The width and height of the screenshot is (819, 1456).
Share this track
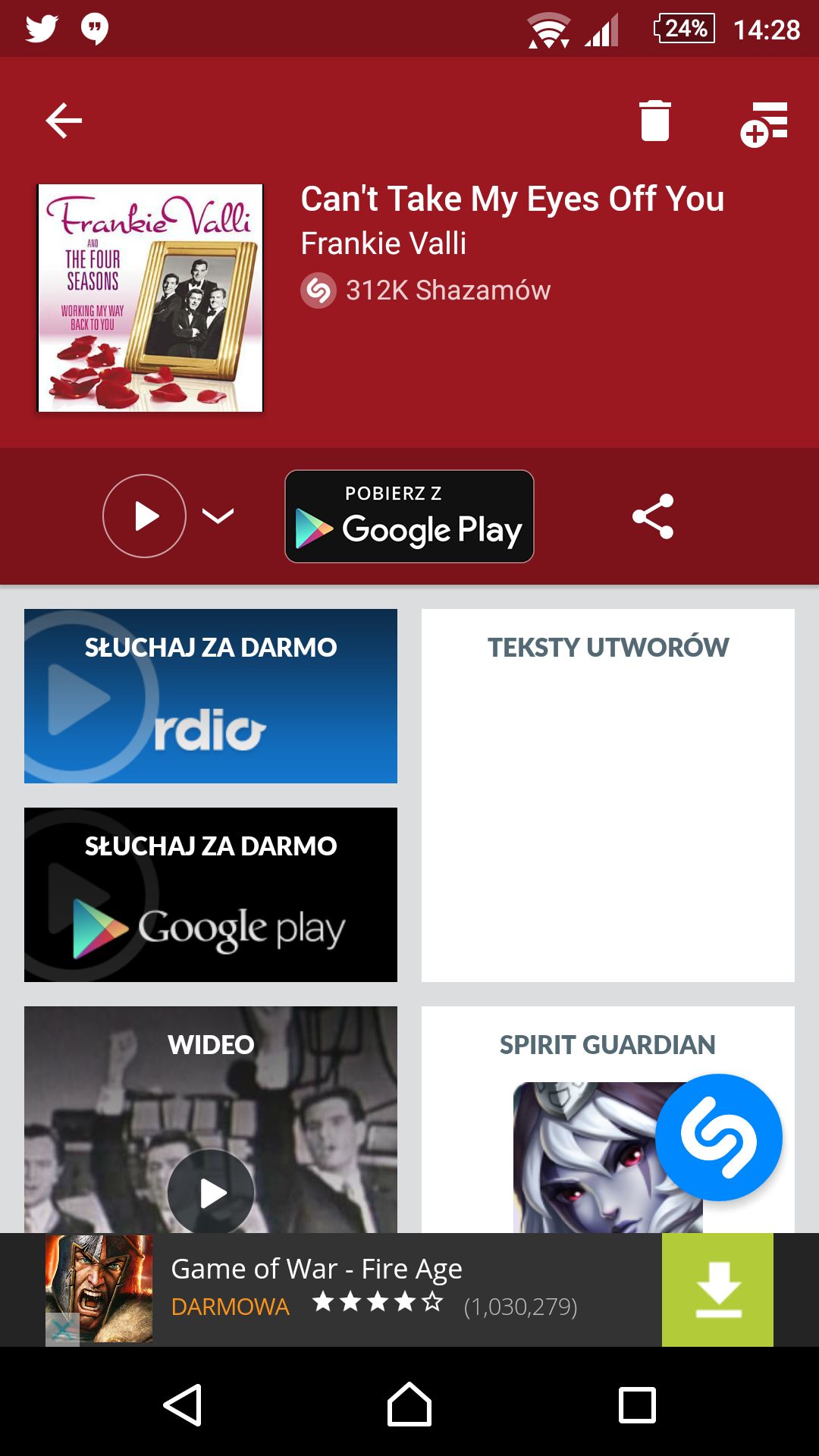(653, 516)
